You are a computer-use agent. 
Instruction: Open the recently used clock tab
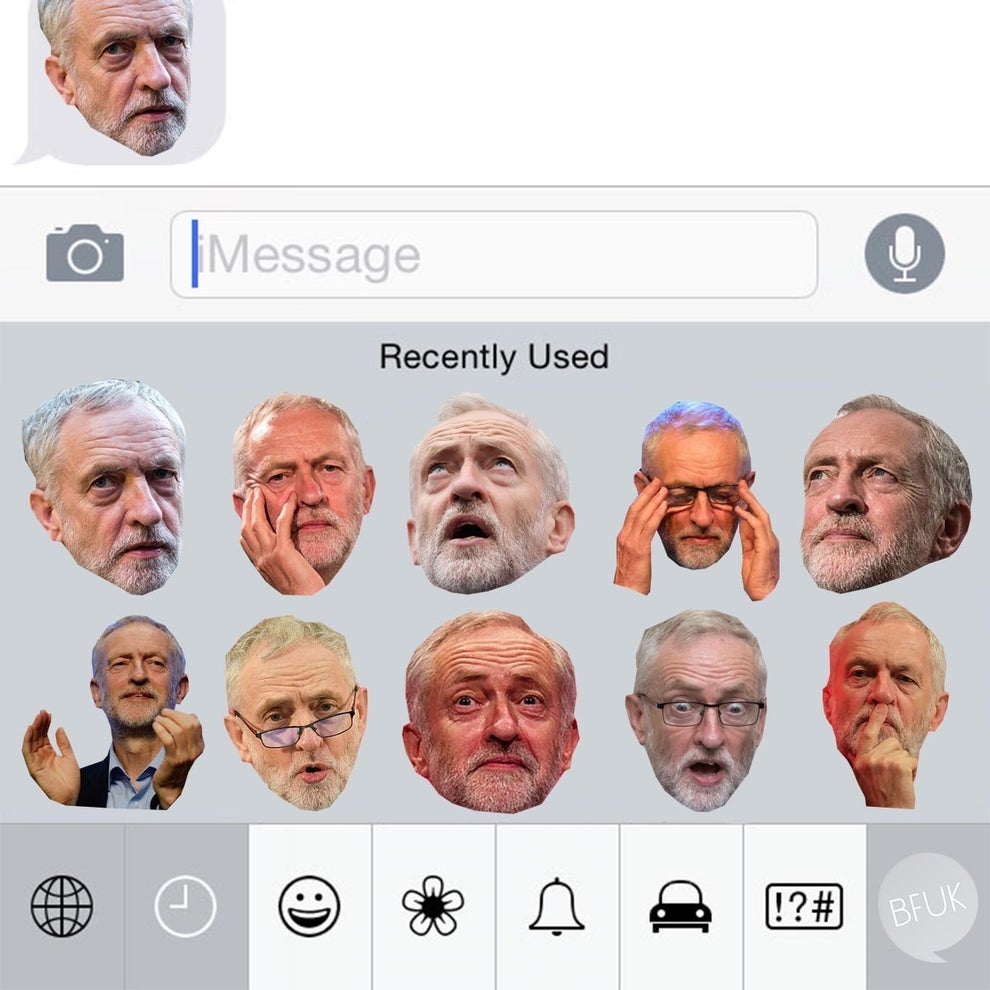[x=185, y=907]
